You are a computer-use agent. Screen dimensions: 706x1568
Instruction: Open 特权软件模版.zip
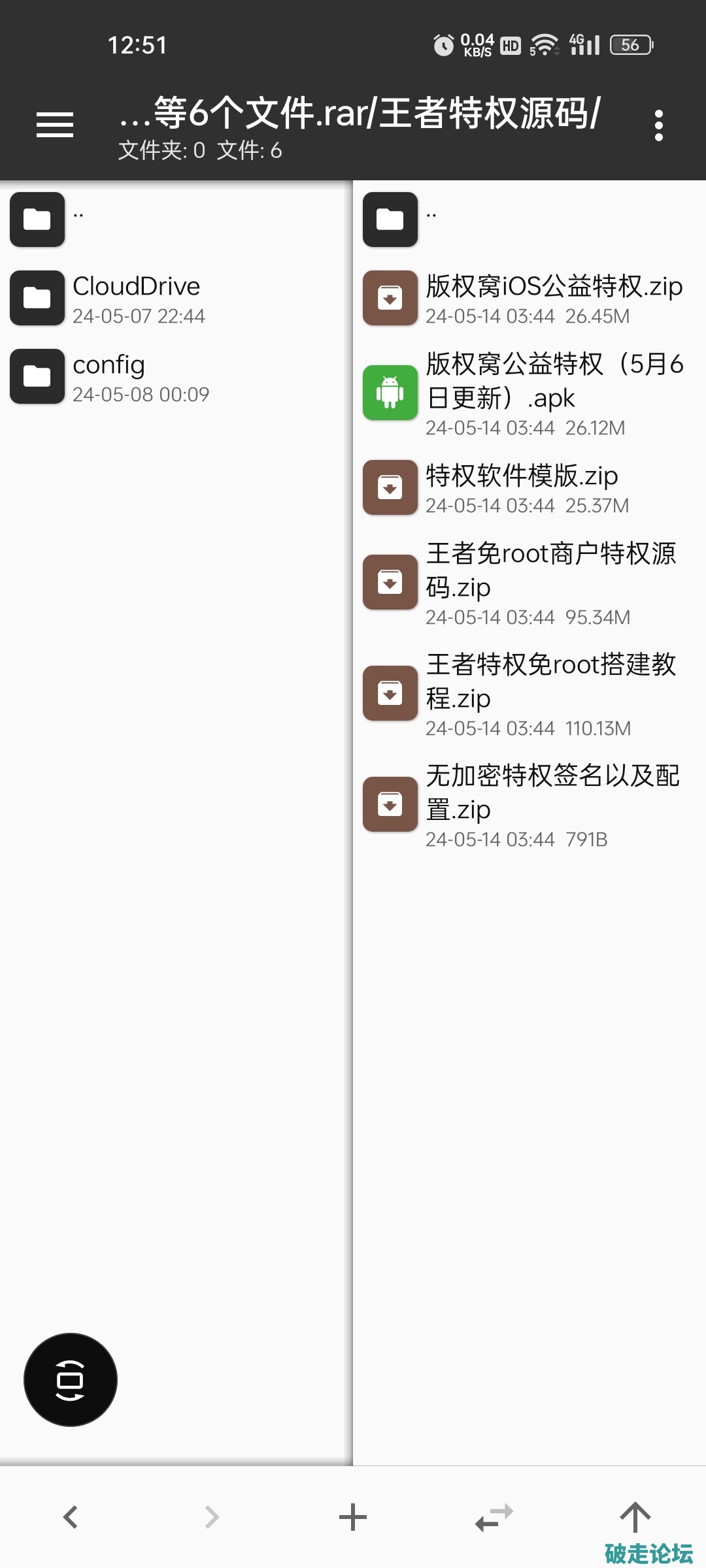click(522, 487)
